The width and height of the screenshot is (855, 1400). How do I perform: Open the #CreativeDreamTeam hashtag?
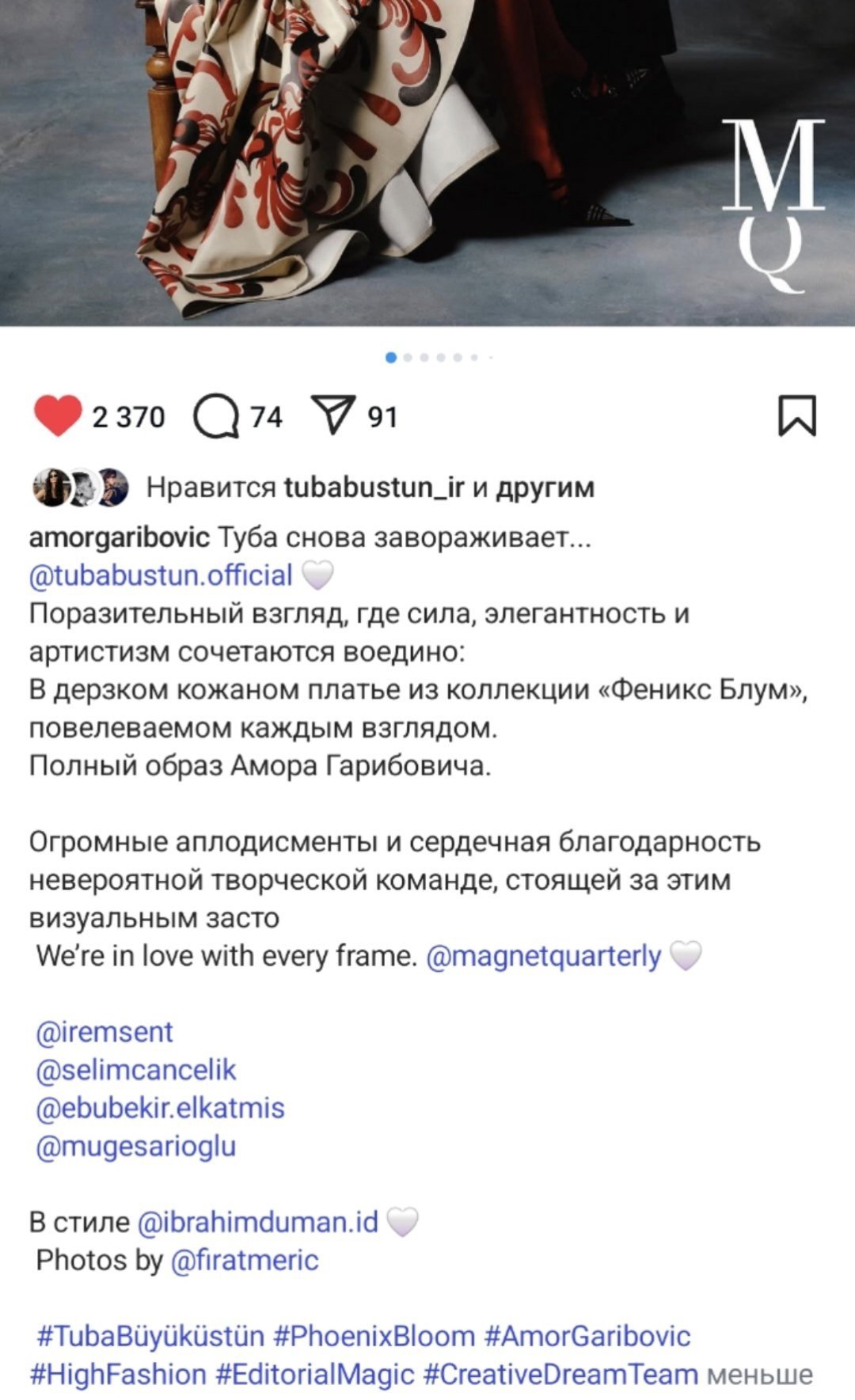coord(560,1374)
